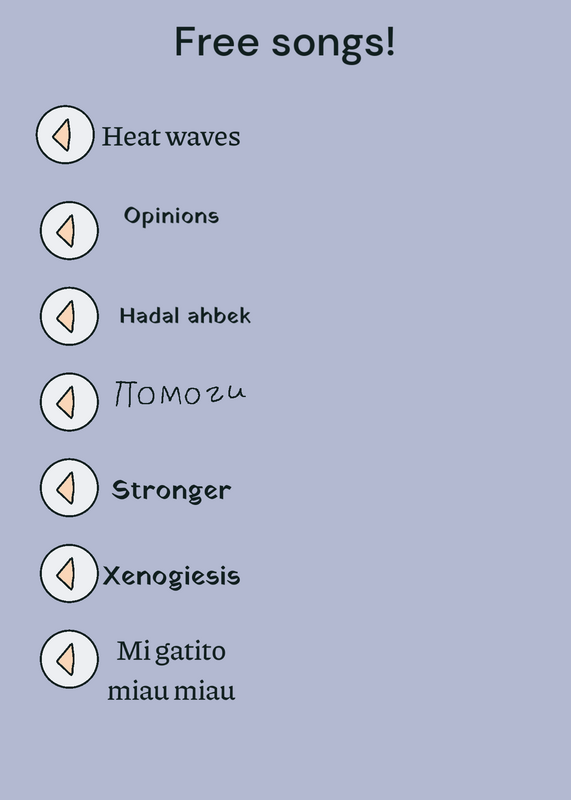
Task: Play the Hadal ahbek track
Action: 69,316
